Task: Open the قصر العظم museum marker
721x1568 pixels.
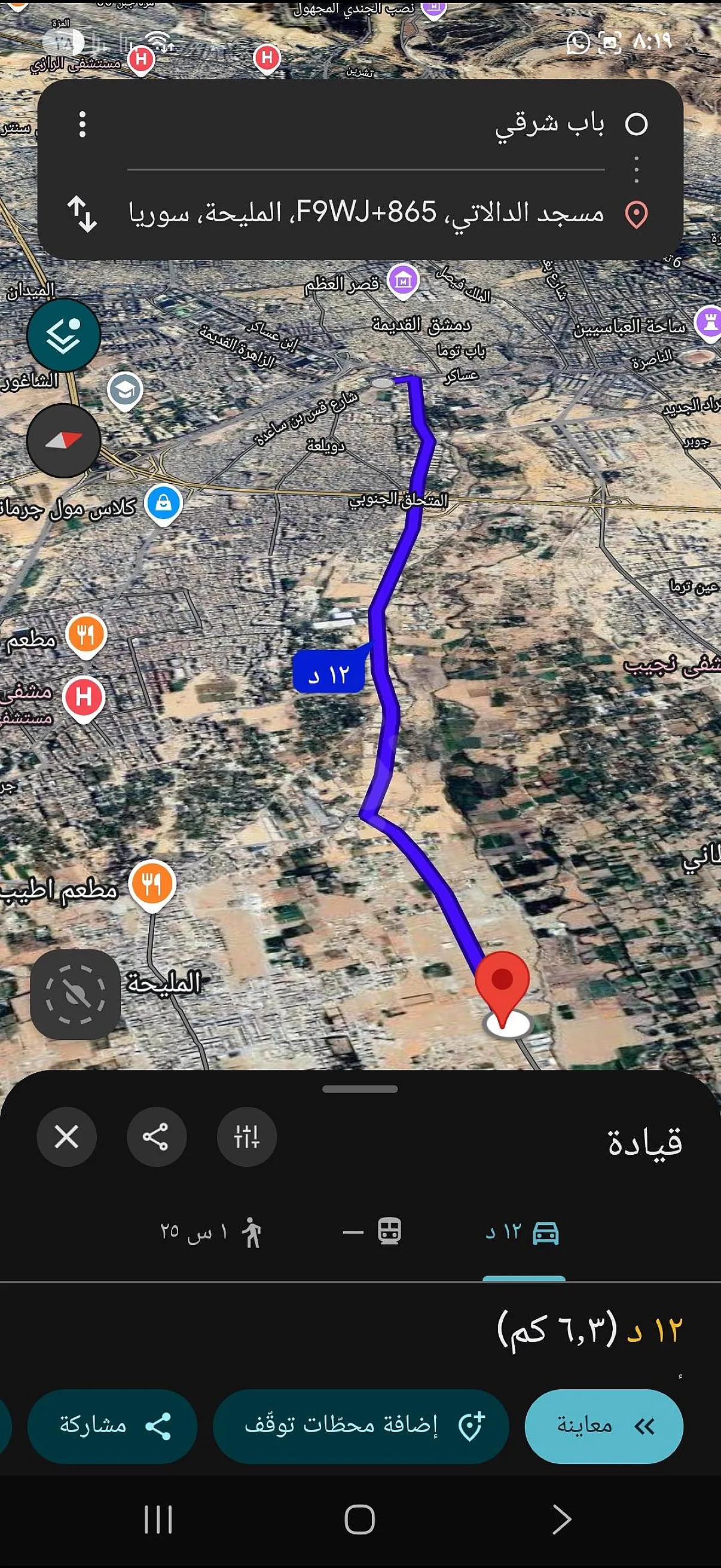Action: [x=404, y=281]
